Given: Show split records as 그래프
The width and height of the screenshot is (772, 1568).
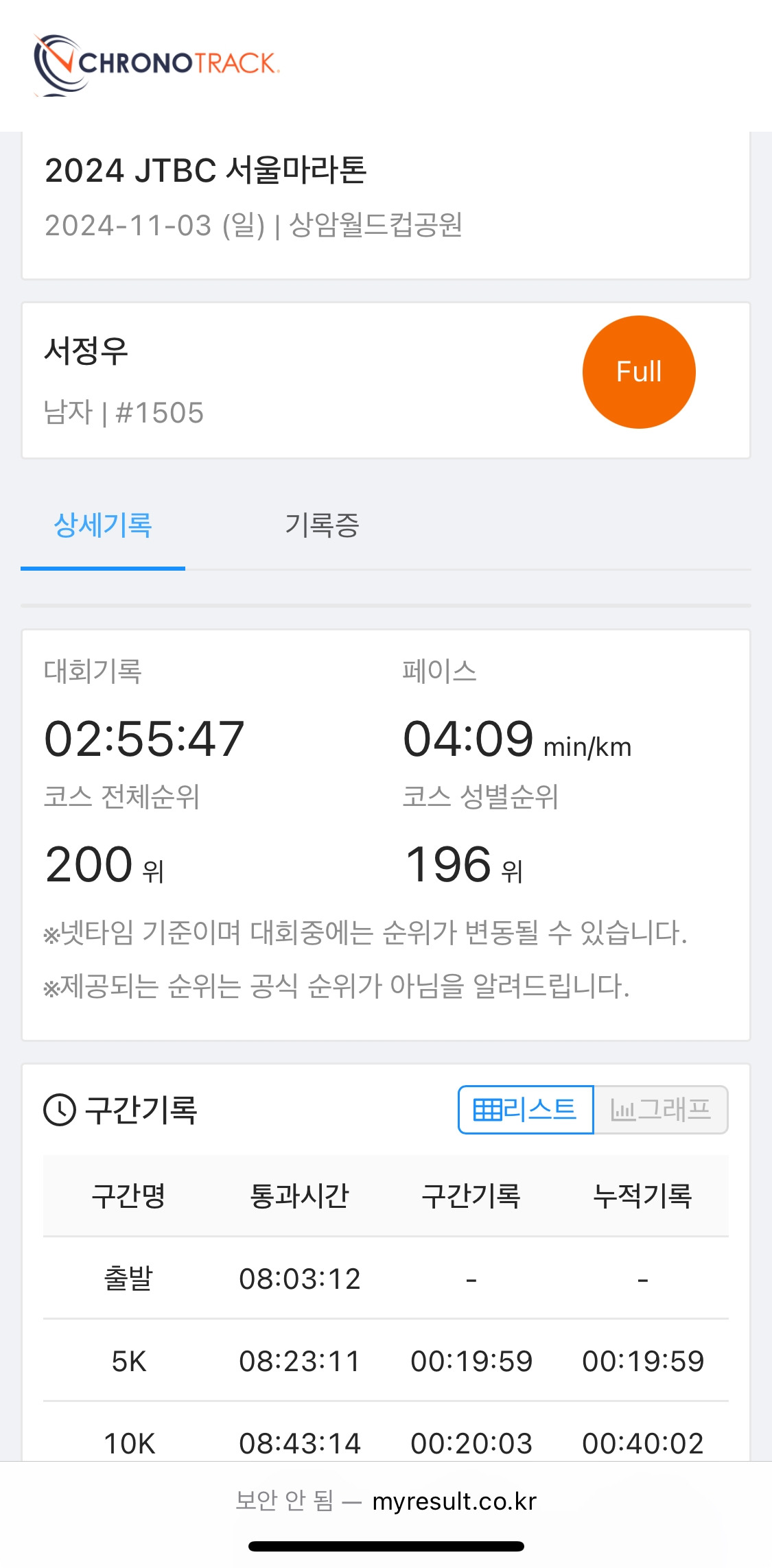Looking at the screenshot, I should pyautogui.click(x=661, y=1110).
